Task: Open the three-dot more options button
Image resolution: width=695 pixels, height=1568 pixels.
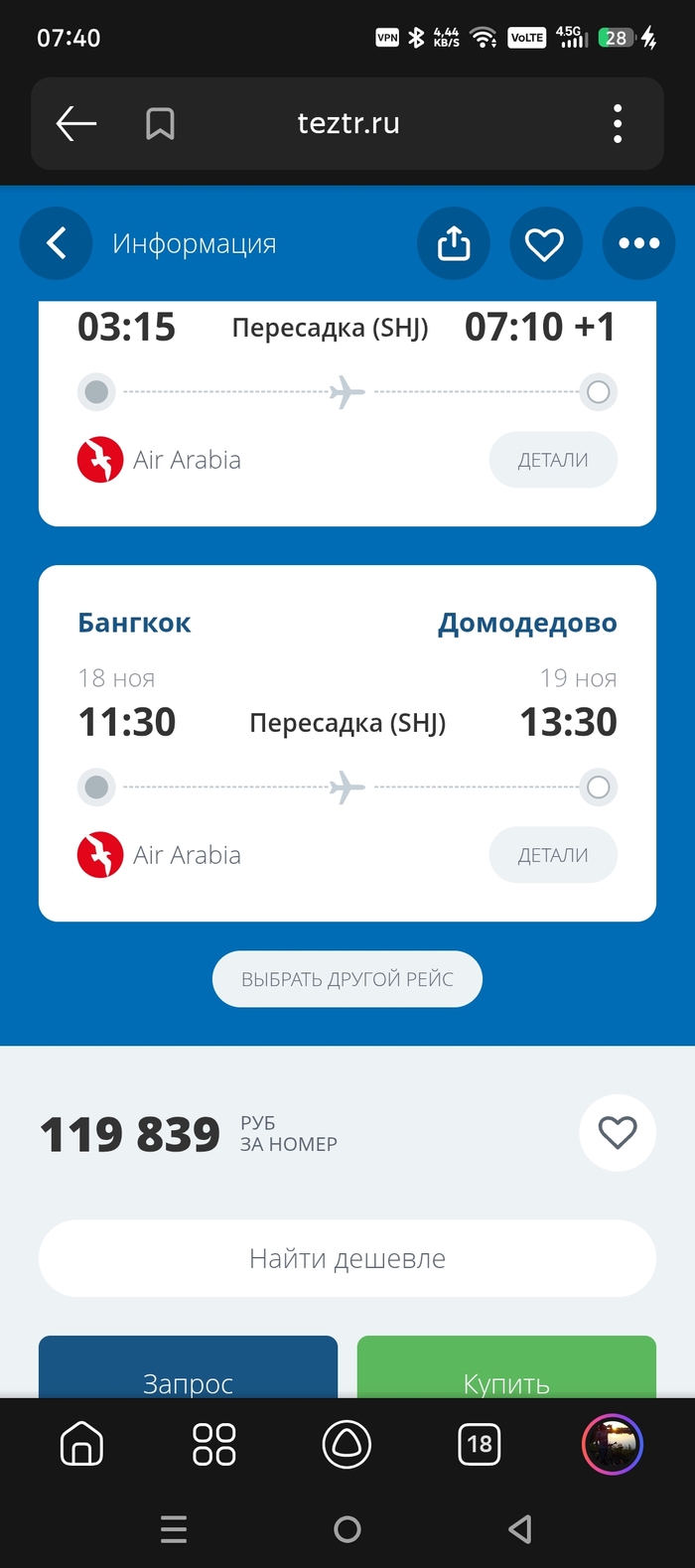Action: click(638, 243)
